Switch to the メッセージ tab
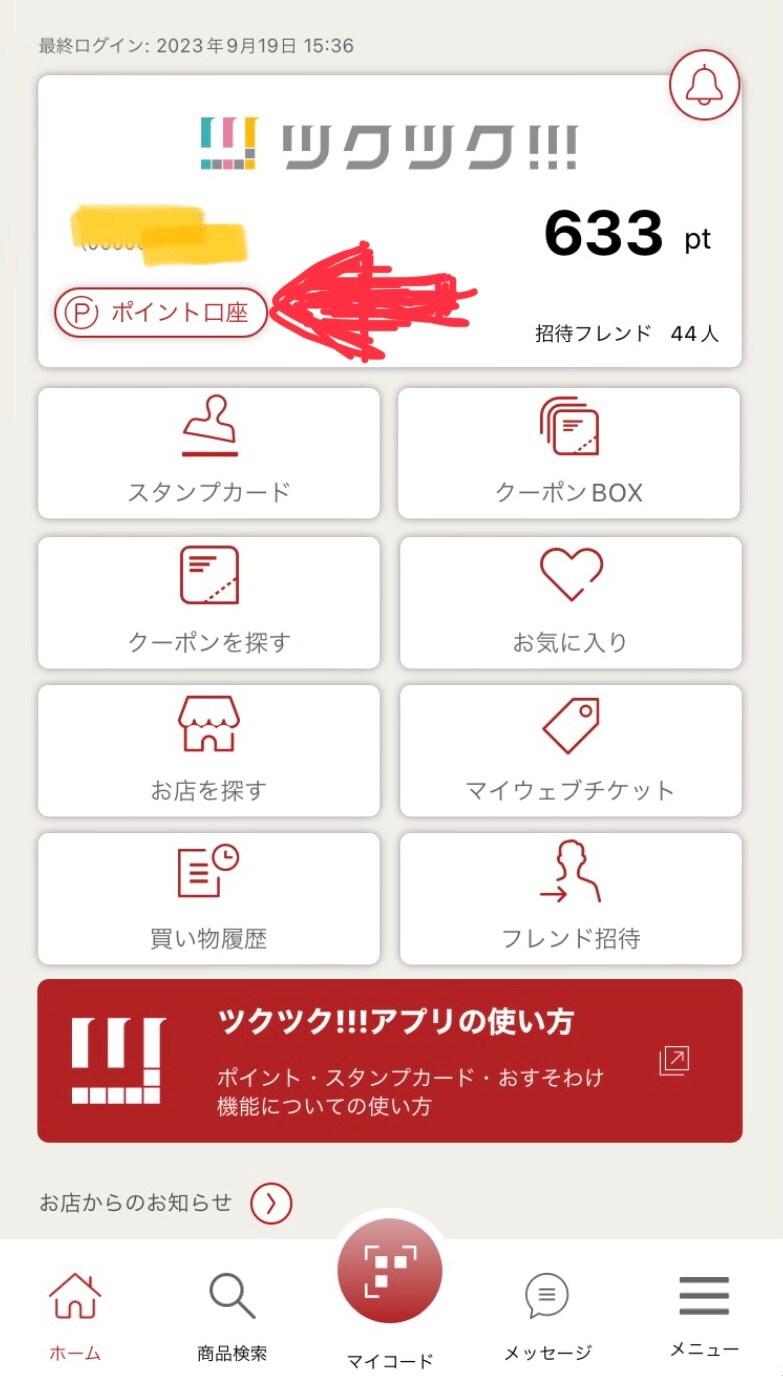783x1376 pixels. [x=547, y=1315]
